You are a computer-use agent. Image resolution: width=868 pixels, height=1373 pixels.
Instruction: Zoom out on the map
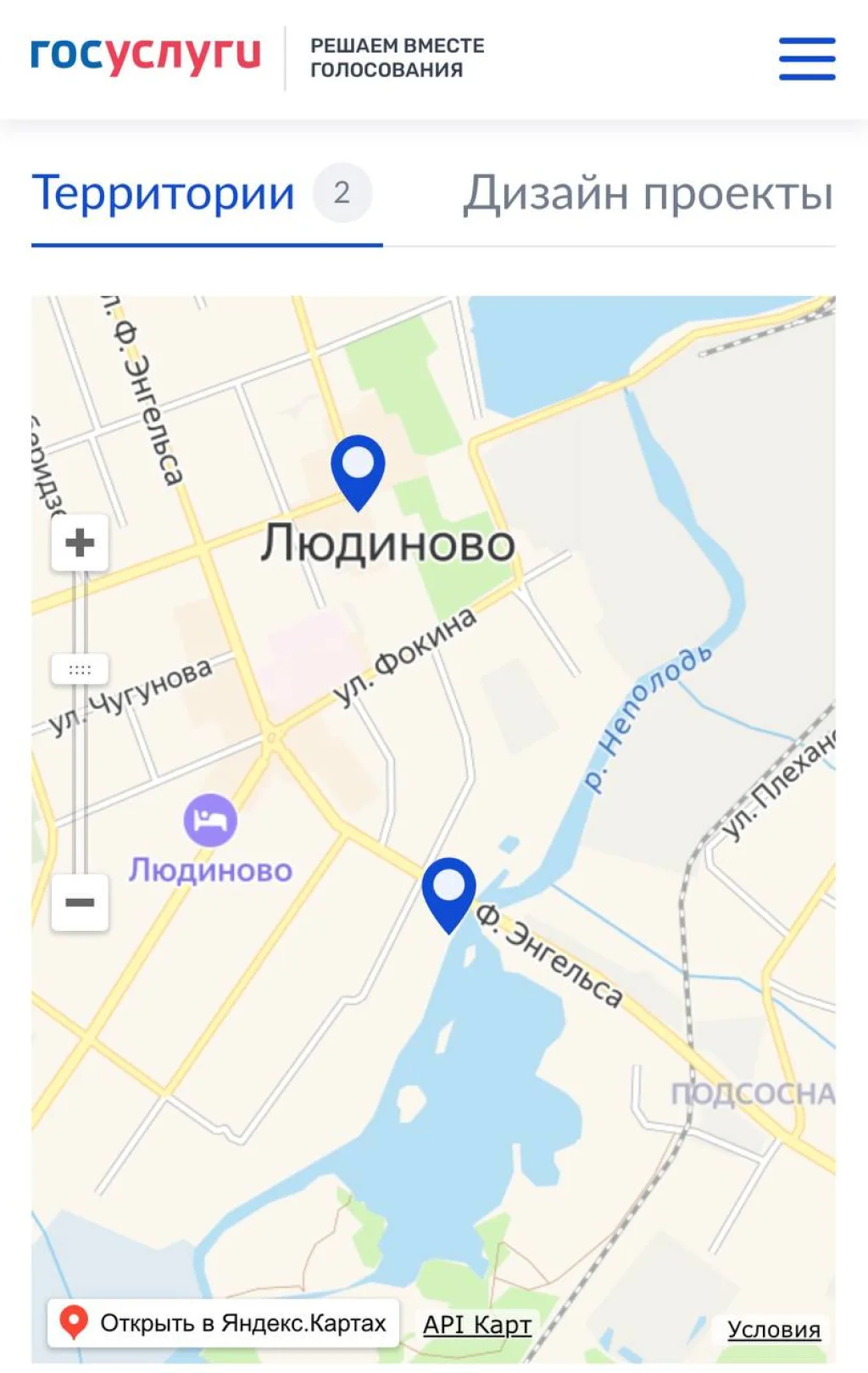[80, 902]
